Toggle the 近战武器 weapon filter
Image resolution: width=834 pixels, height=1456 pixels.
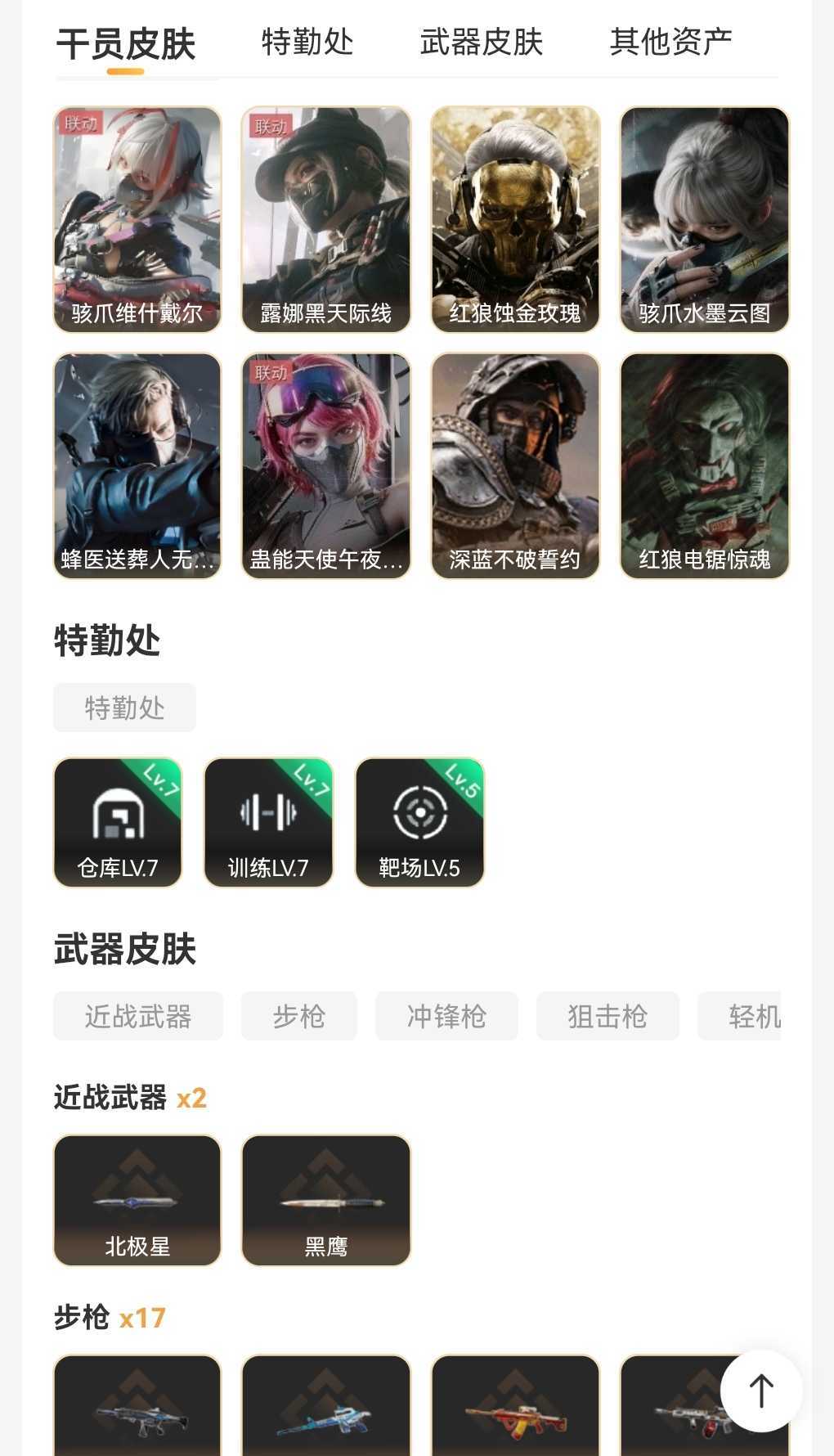tap(137, 1016)
